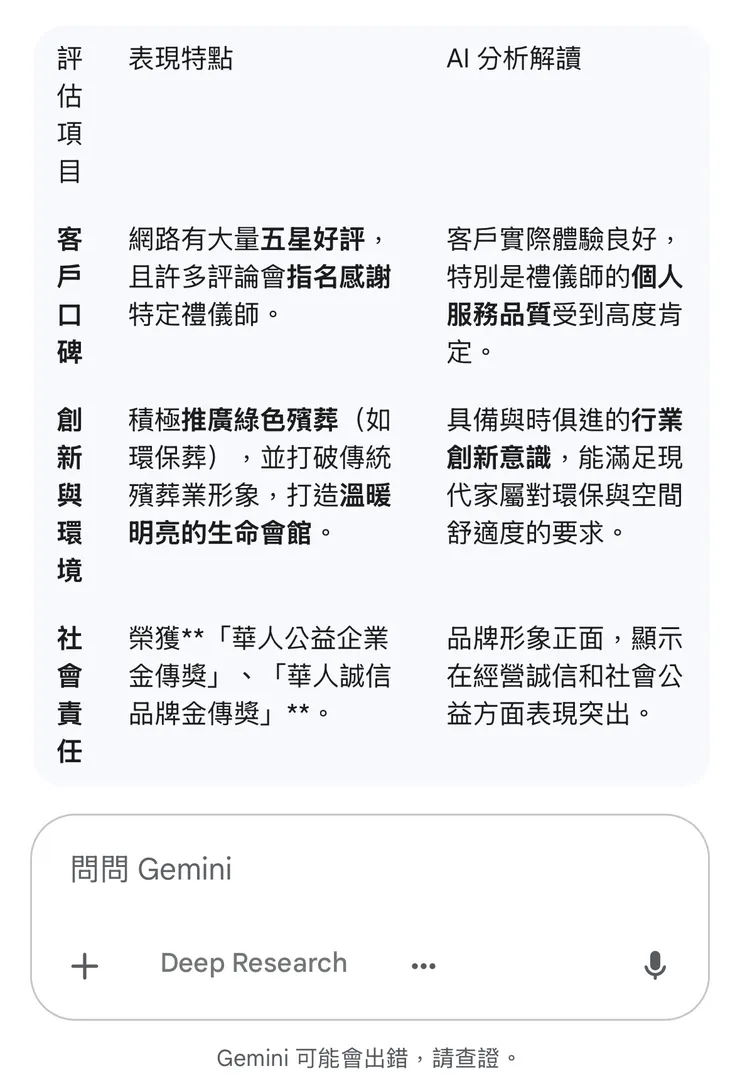Image resolution: width=740 pixels, height=1085 pixels.
Task: Select the 客戶口碑 row label
Action: (x=68, y=295)
